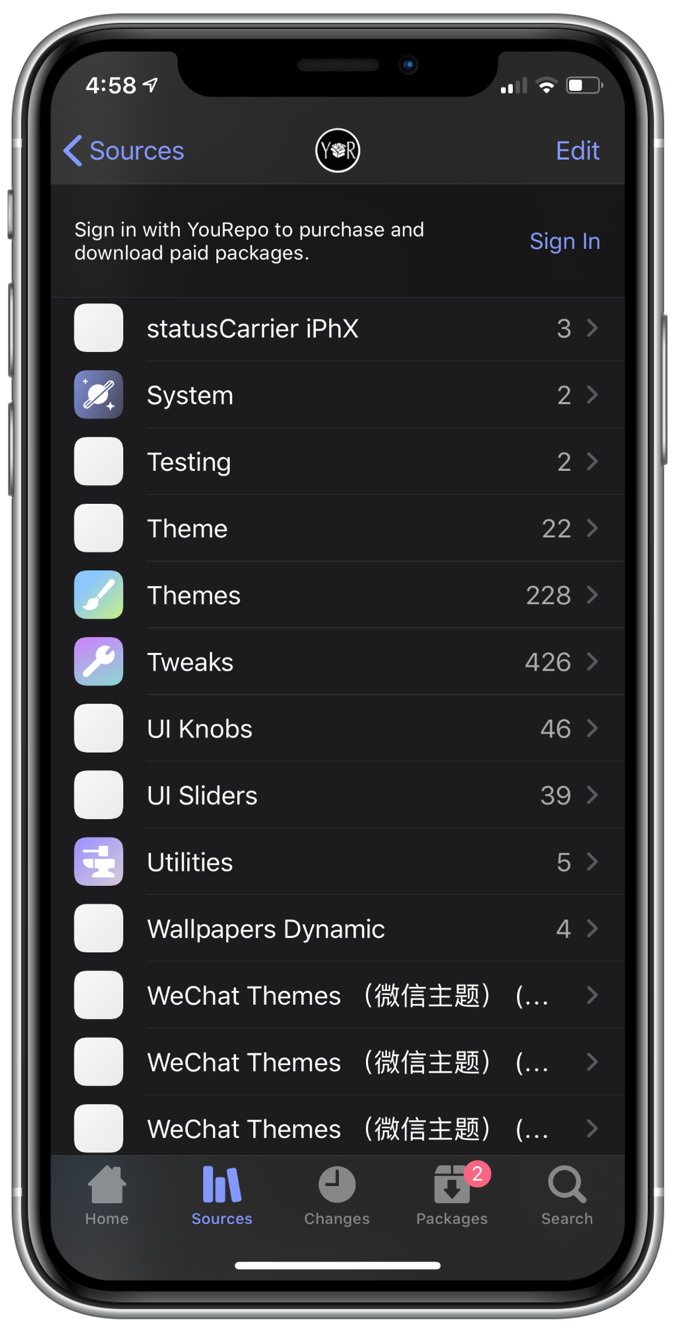Open the statusCarrier iPhX section
The image size is (675, 1336).
pos(337,328)
